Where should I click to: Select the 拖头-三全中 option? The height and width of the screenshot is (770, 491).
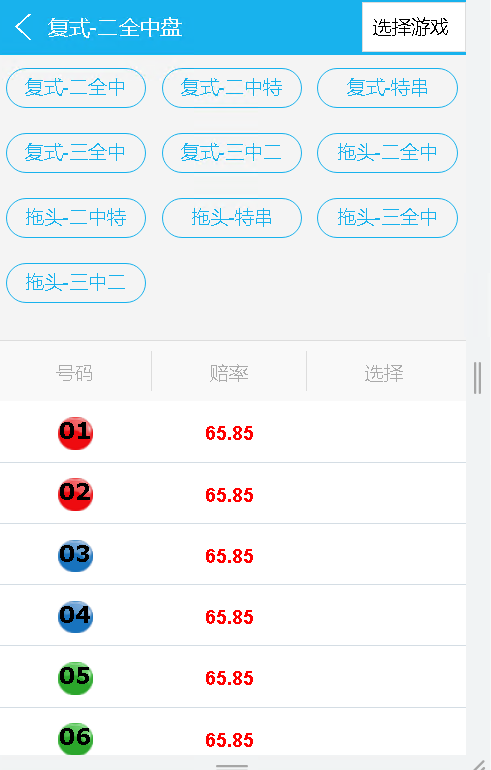coord(387,218)
